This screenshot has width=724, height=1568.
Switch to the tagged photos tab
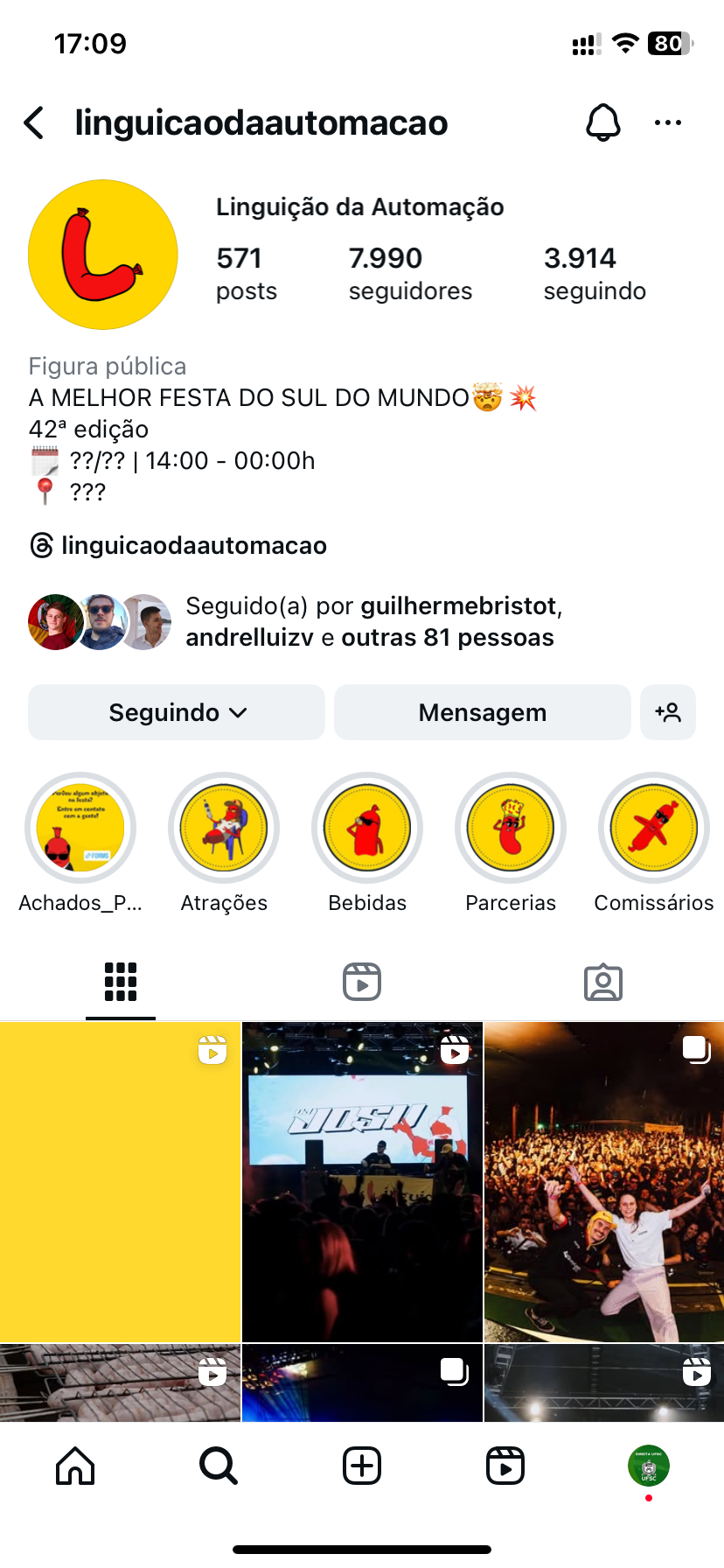(603, 982)
